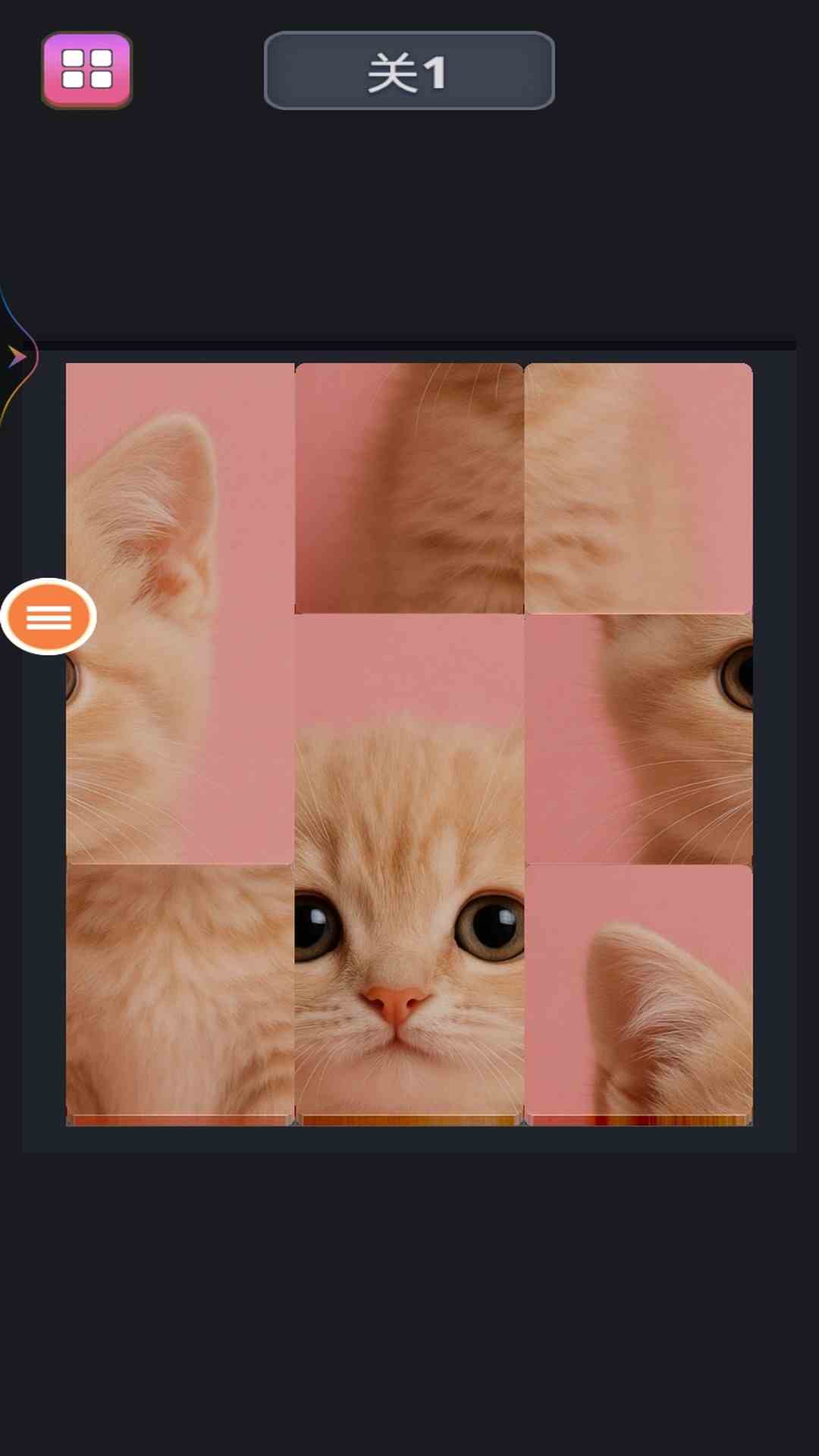Tap the orange floating menu button
Viewport: 819px width, 1456px height.
(x=49, y=617)
